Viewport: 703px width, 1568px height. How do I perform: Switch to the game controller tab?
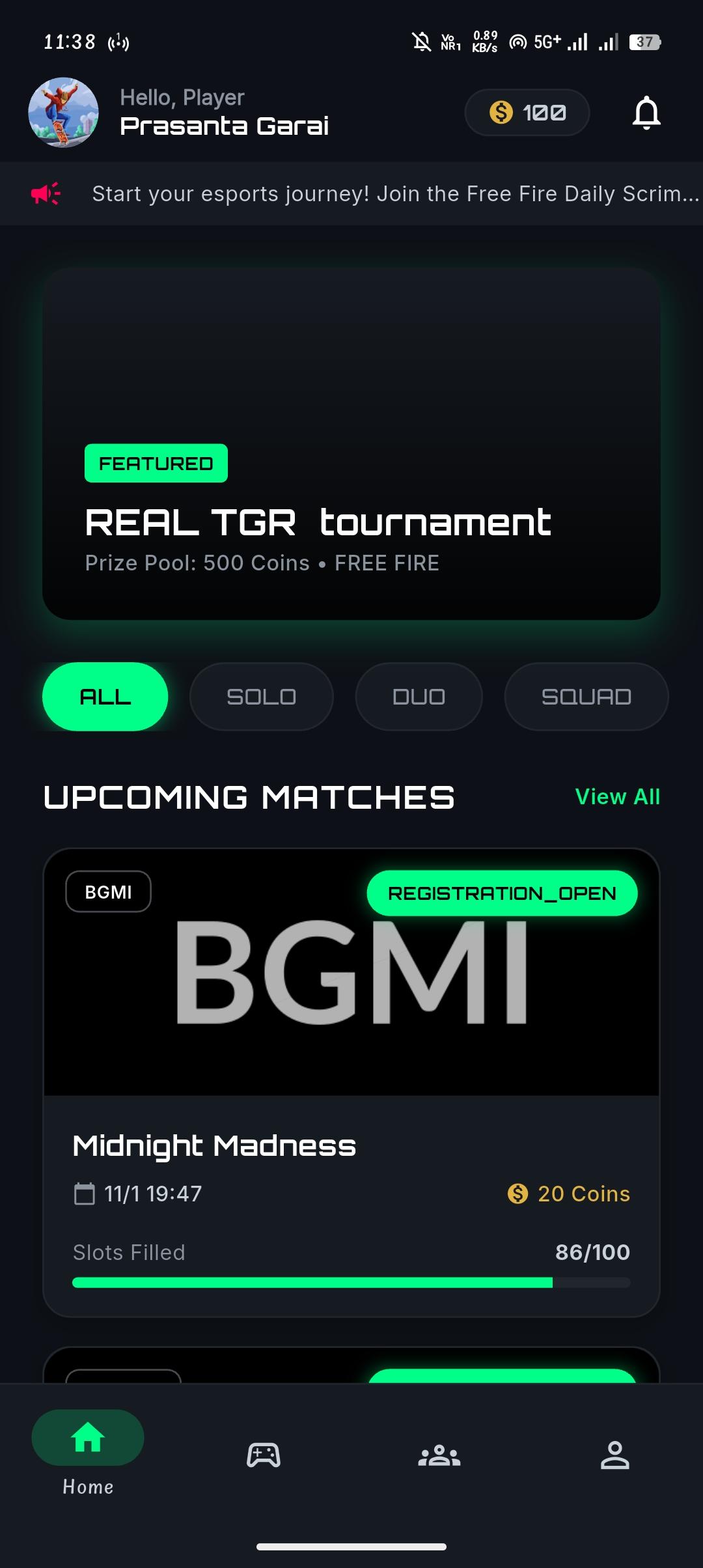click(x=264, y=1455)
